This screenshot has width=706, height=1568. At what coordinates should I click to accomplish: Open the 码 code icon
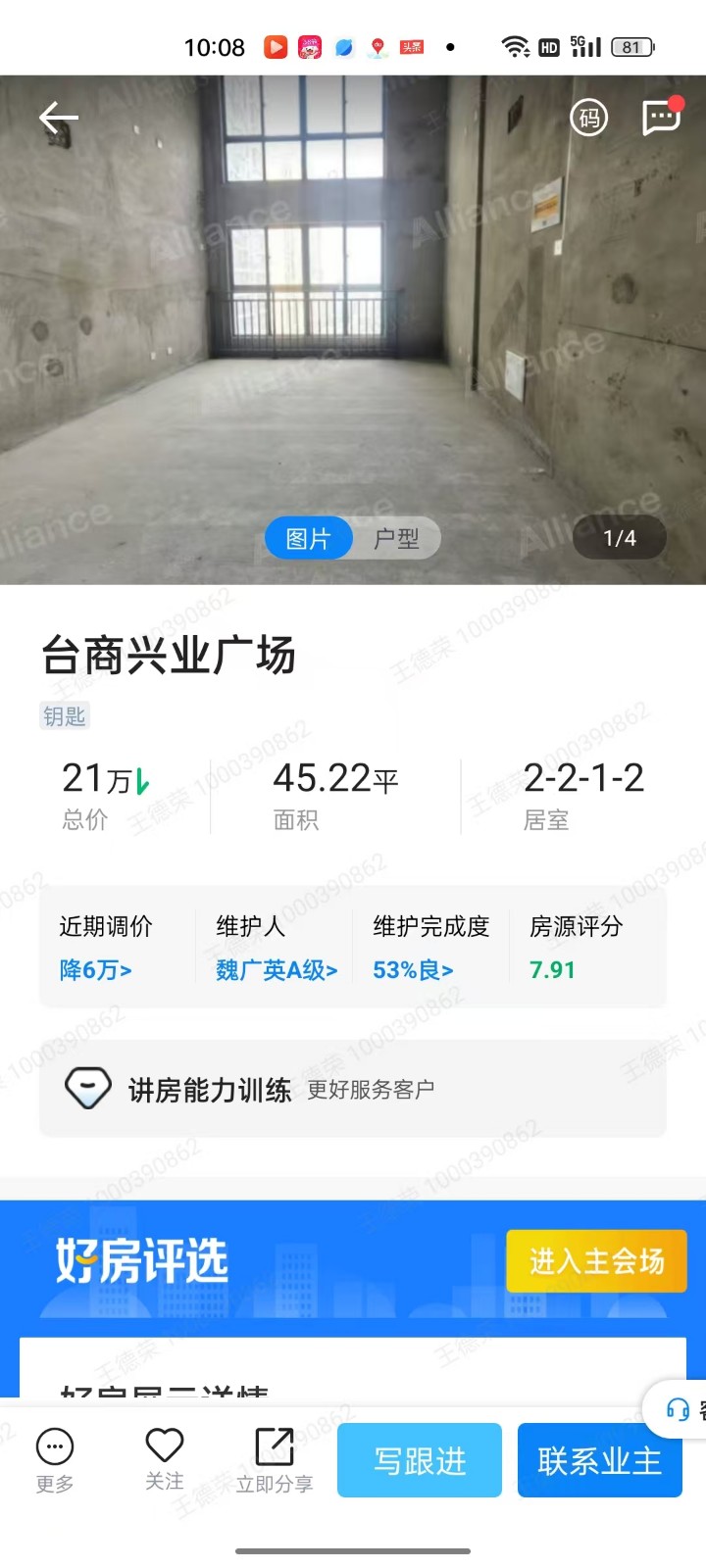point(588,119)
